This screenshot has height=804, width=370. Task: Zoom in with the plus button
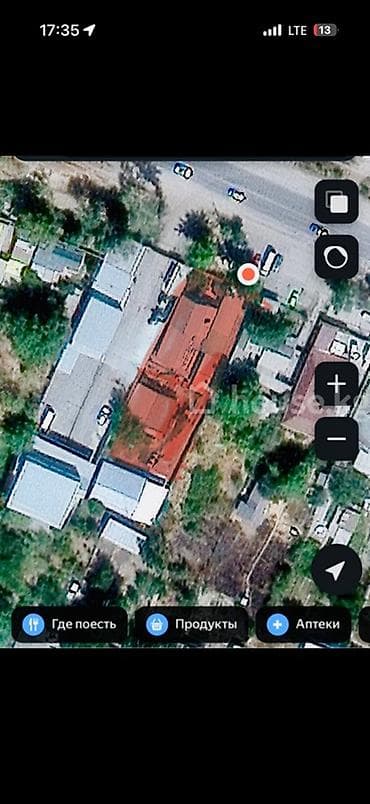(x=336, y=384)
